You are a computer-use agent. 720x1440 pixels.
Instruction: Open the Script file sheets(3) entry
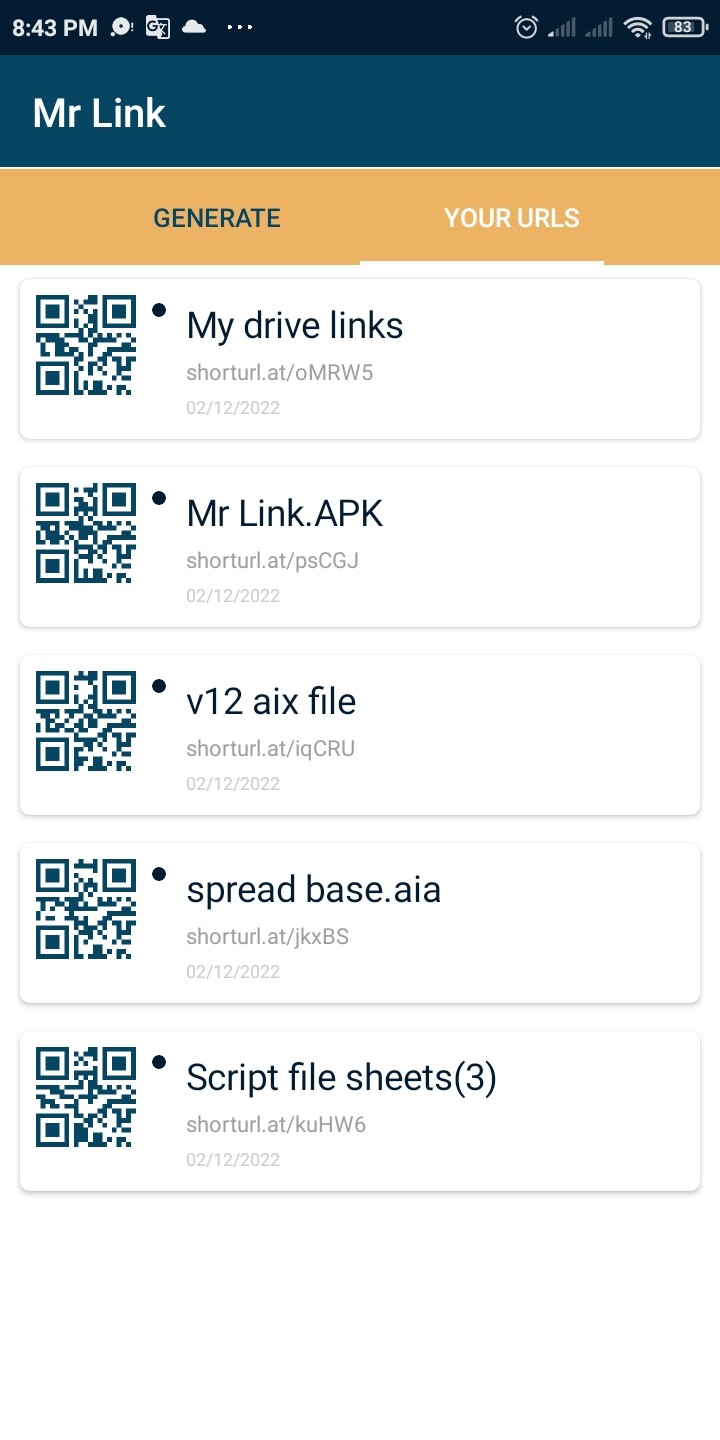click(x=360, y=1111)
